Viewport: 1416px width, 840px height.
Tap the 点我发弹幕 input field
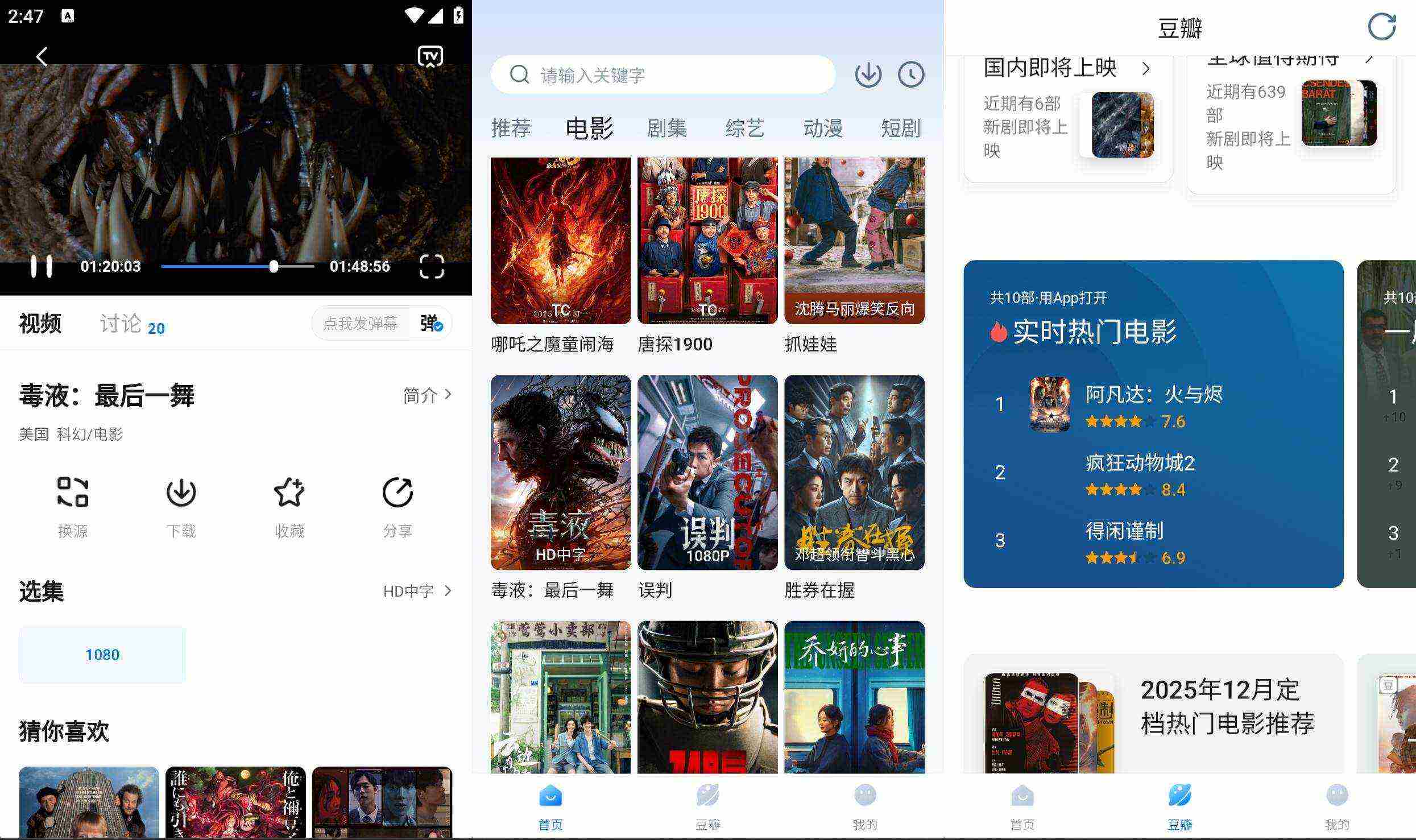point(360,324)
